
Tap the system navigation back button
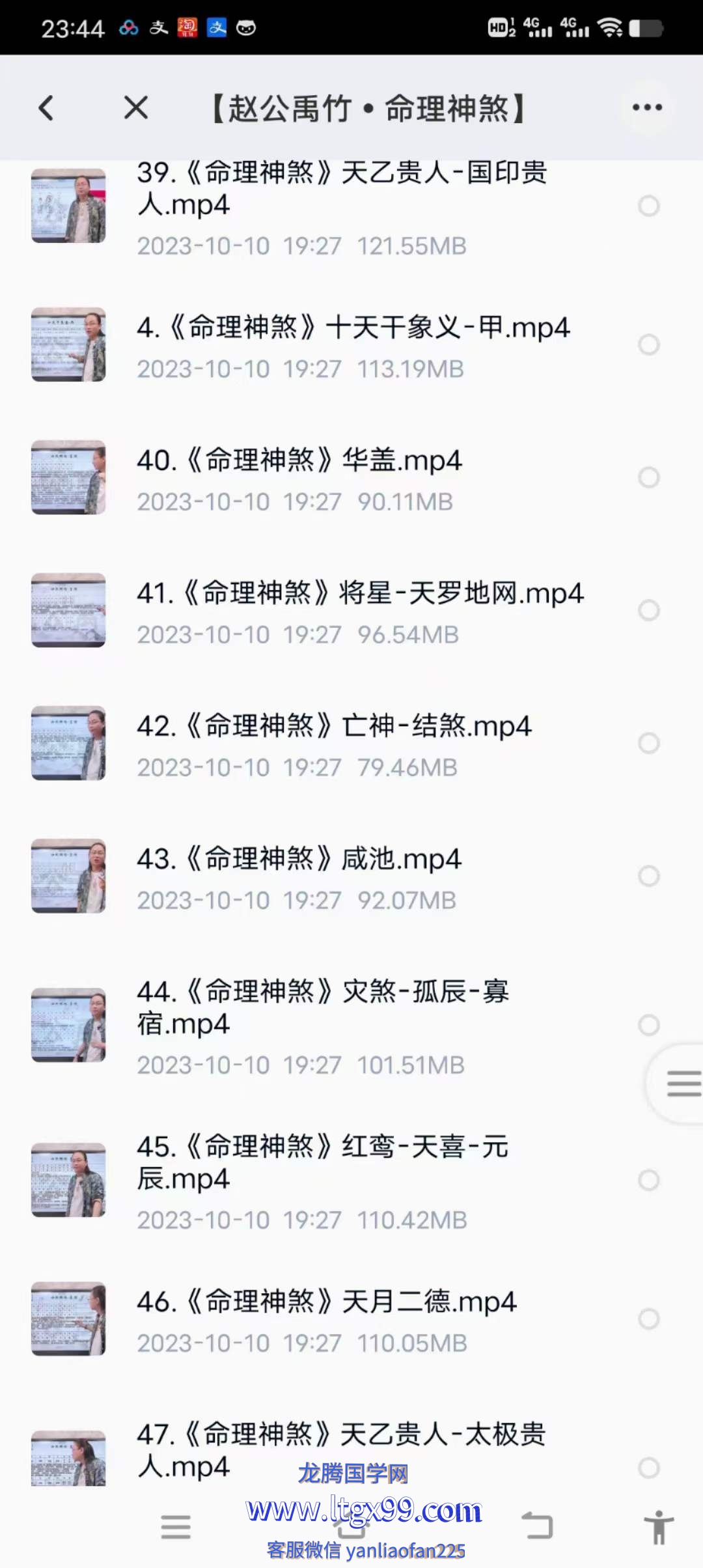538,1526
